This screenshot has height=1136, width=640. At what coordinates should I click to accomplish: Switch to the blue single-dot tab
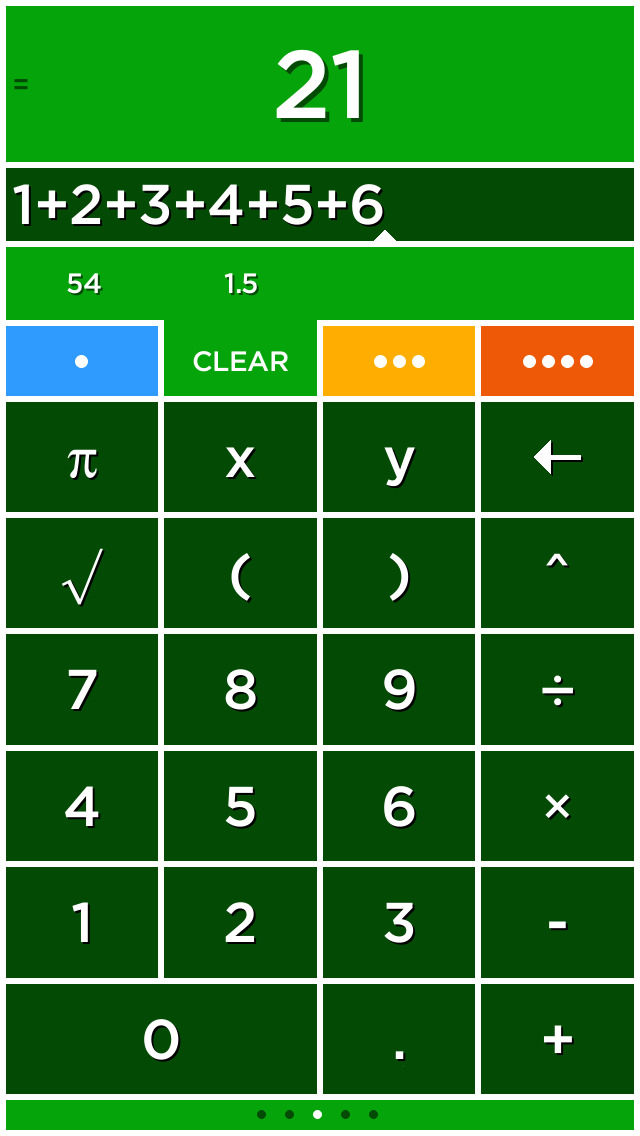[82, 361]
